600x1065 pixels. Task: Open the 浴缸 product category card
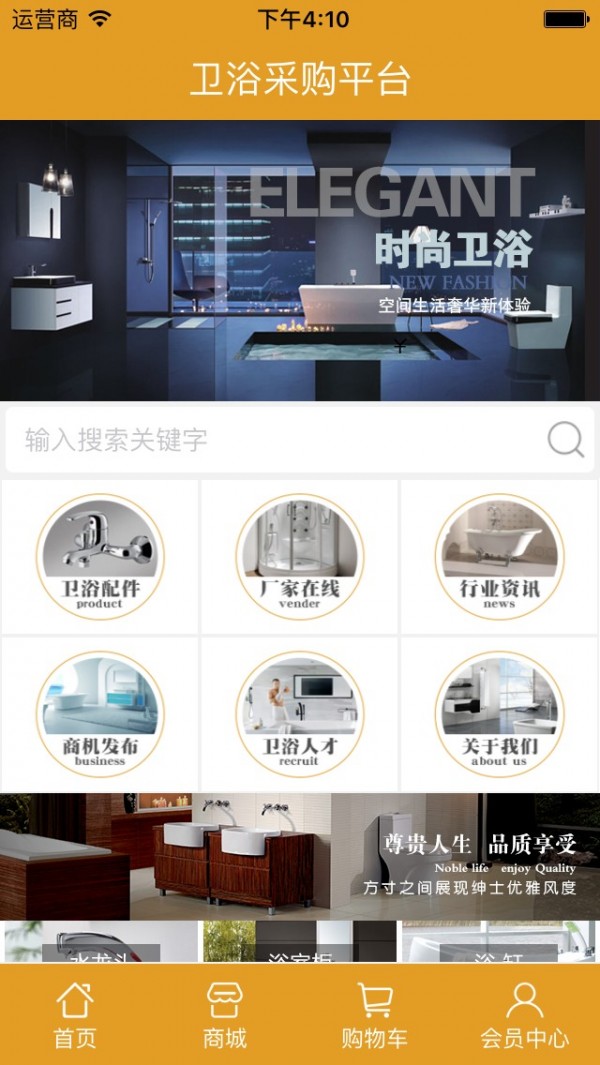click(498, 943)
